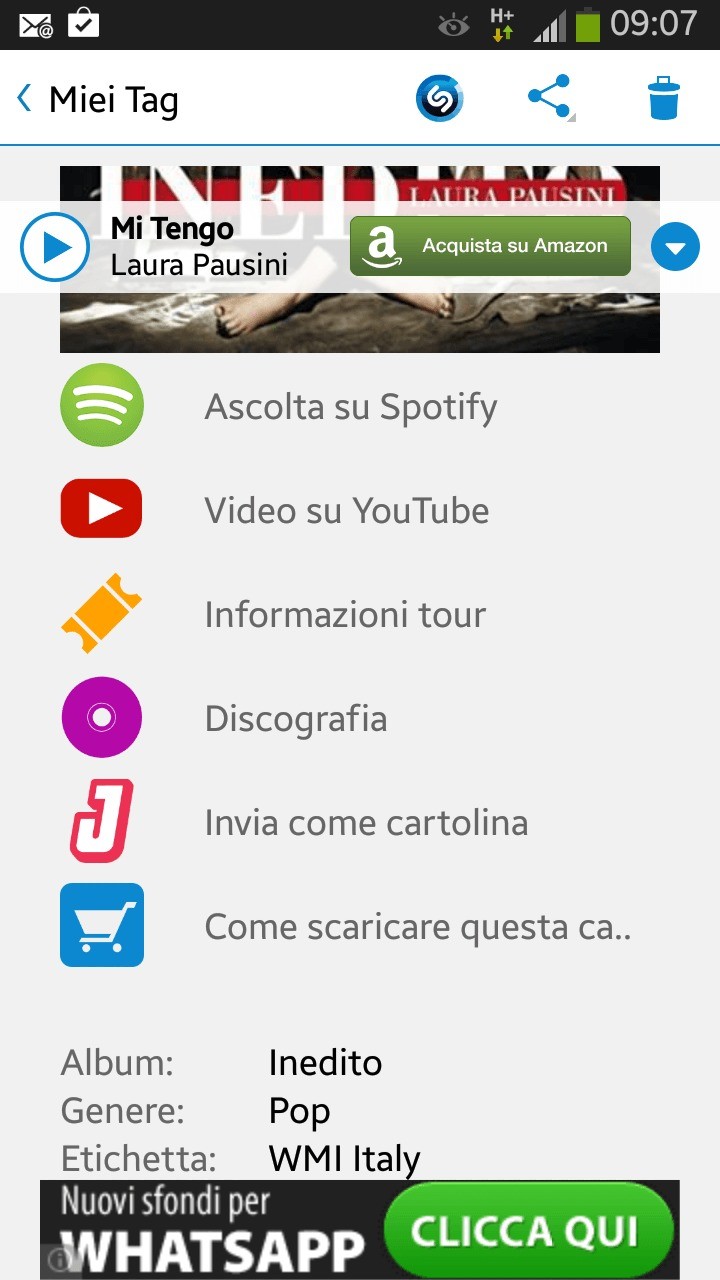Tap the Shazam logo button

(x=439, y=99)
